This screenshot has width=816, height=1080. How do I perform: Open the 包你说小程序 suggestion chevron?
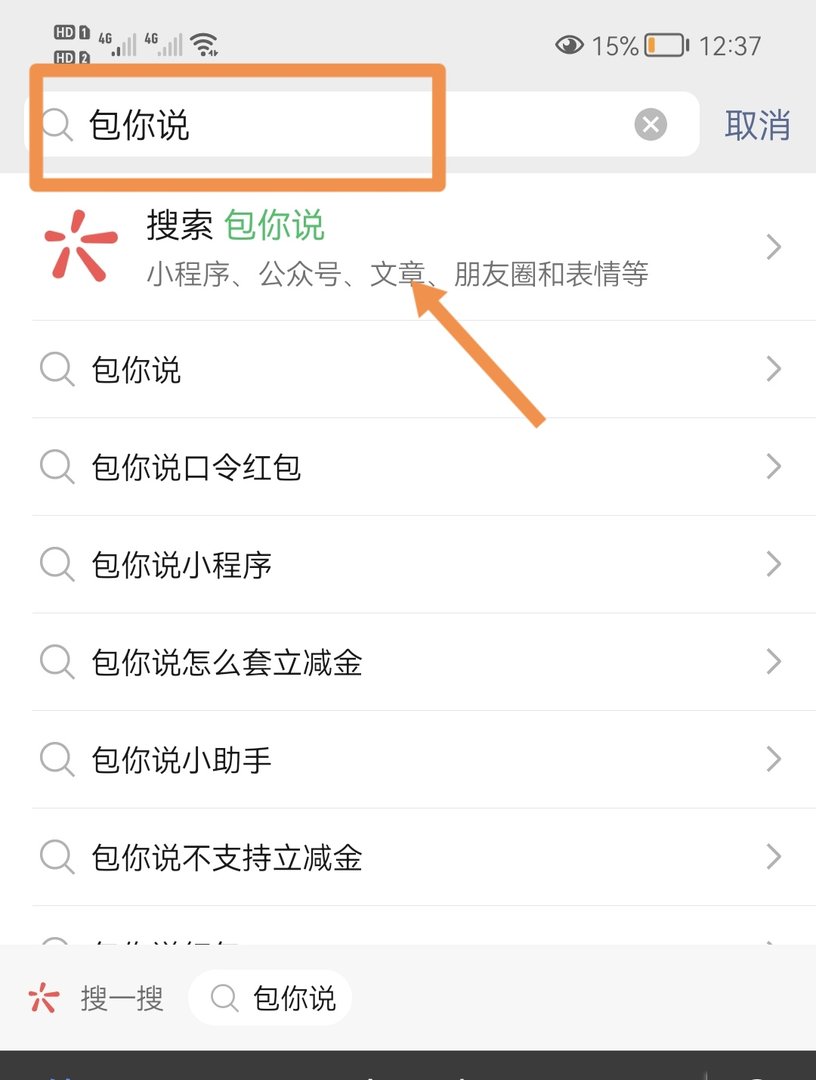pyautogui.click(x=773, y=564)
